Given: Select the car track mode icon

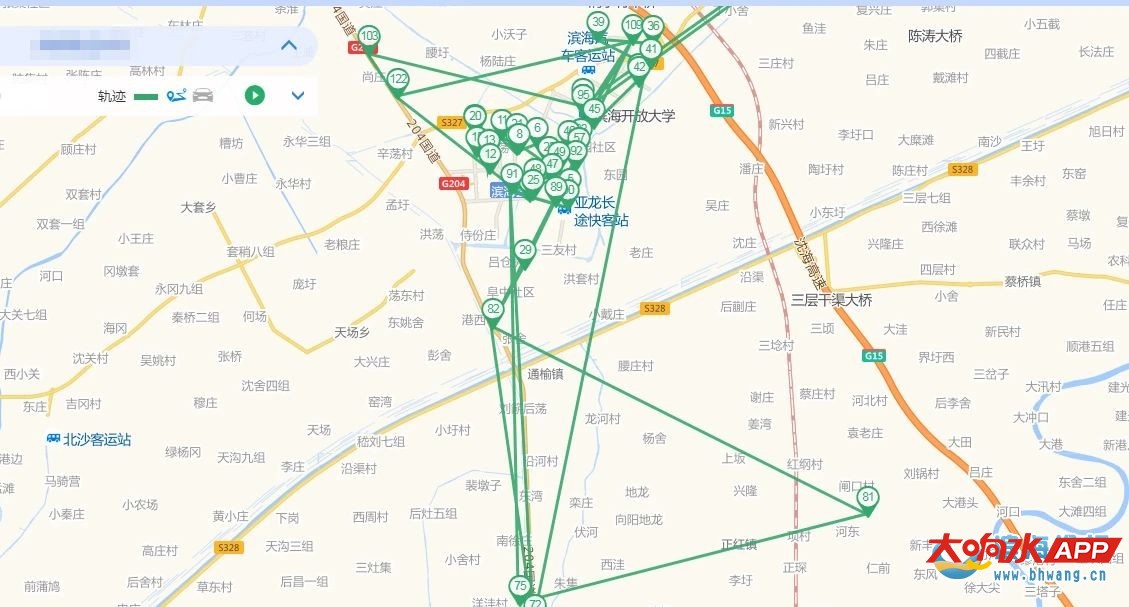Looking at the screenshot, I should [x=203, y=96].
